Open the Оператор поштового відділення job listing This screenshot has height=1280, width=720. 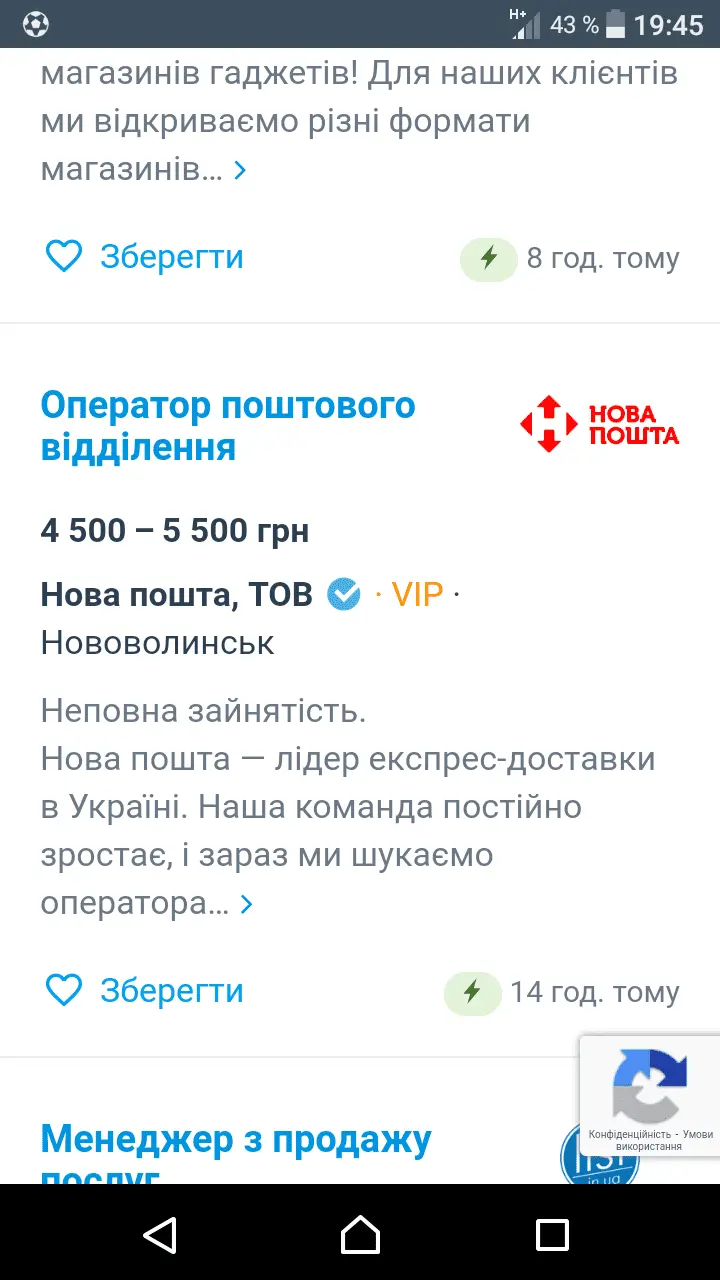228,426
